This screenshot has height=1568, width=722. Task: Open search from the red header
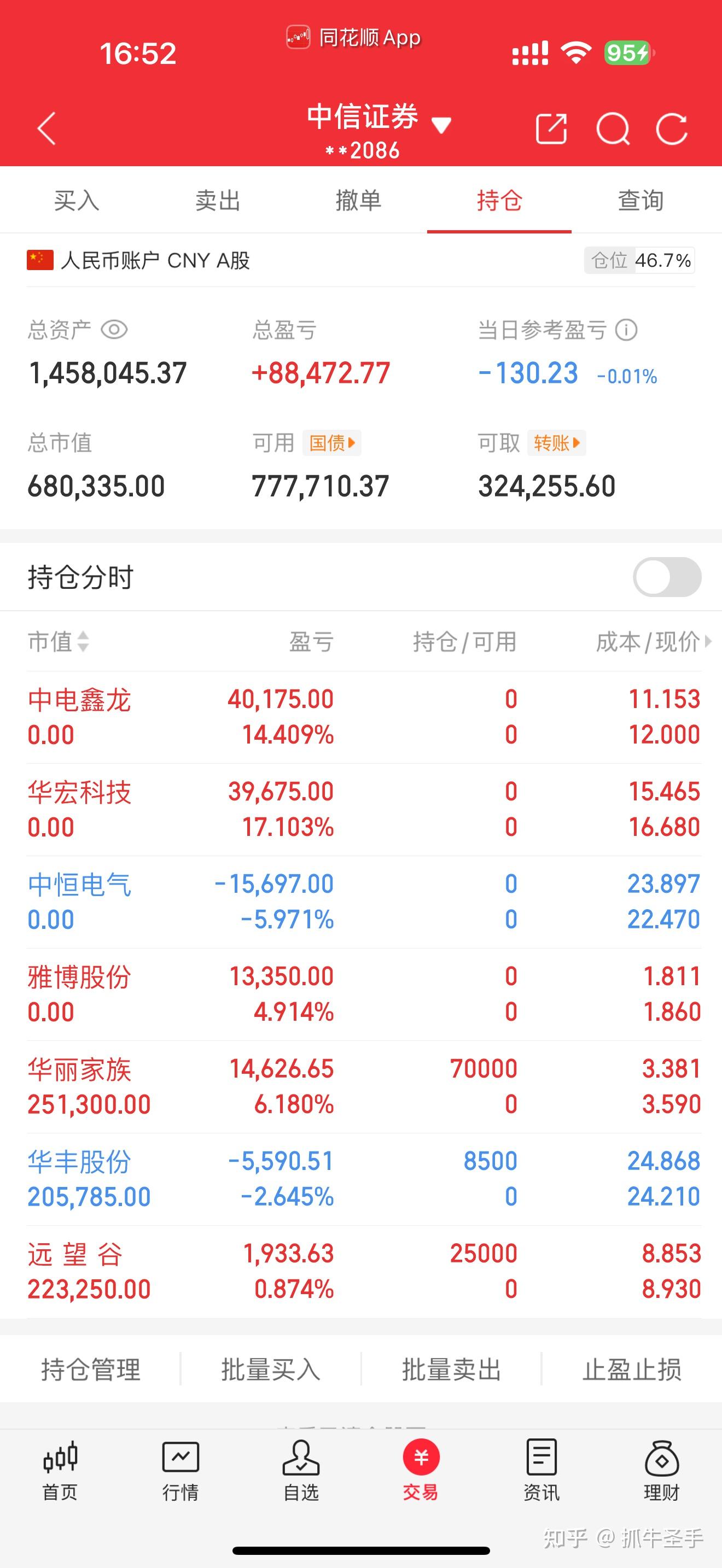pyautogui.click(x=614, y=129)
